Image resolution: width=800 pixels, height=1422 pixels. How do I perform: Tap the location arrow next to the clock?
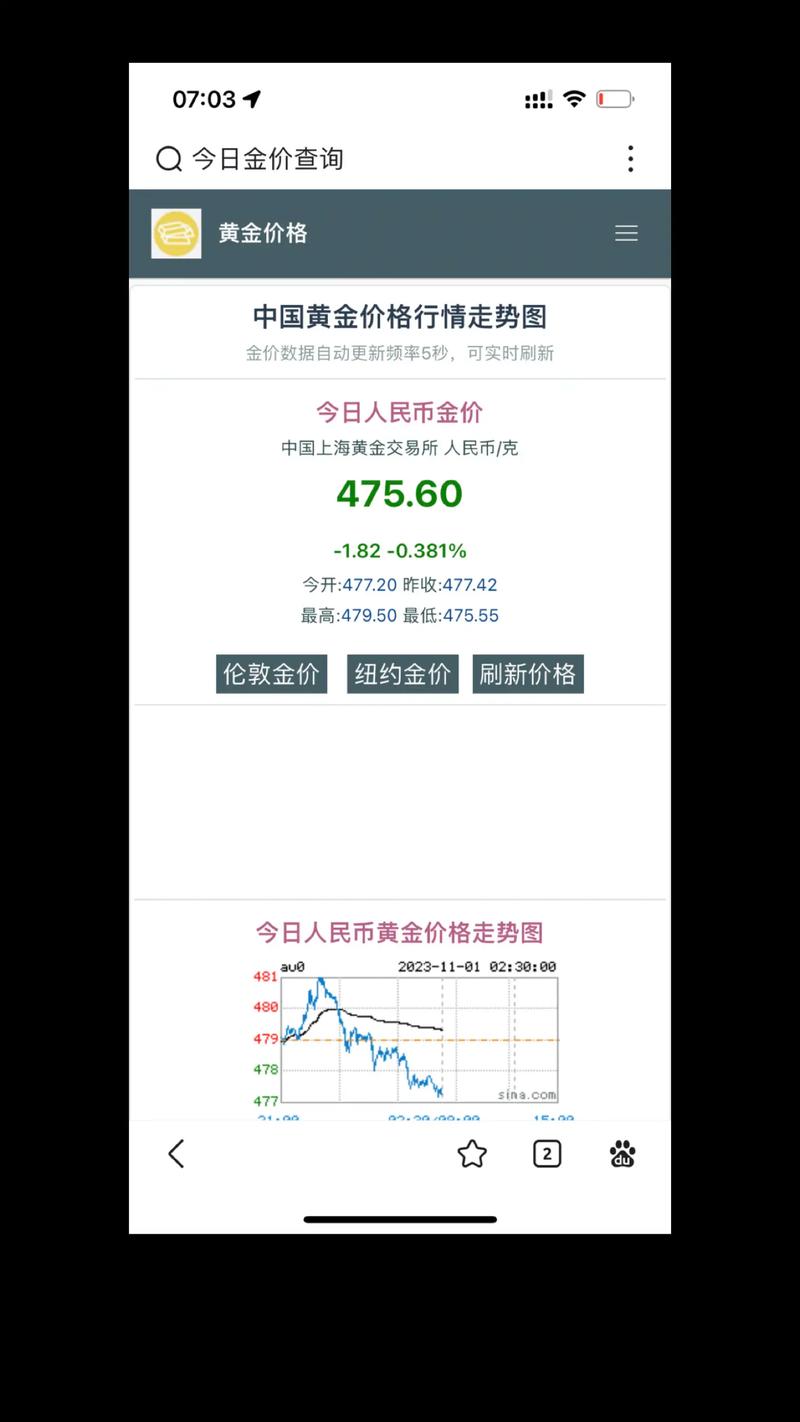250,98
